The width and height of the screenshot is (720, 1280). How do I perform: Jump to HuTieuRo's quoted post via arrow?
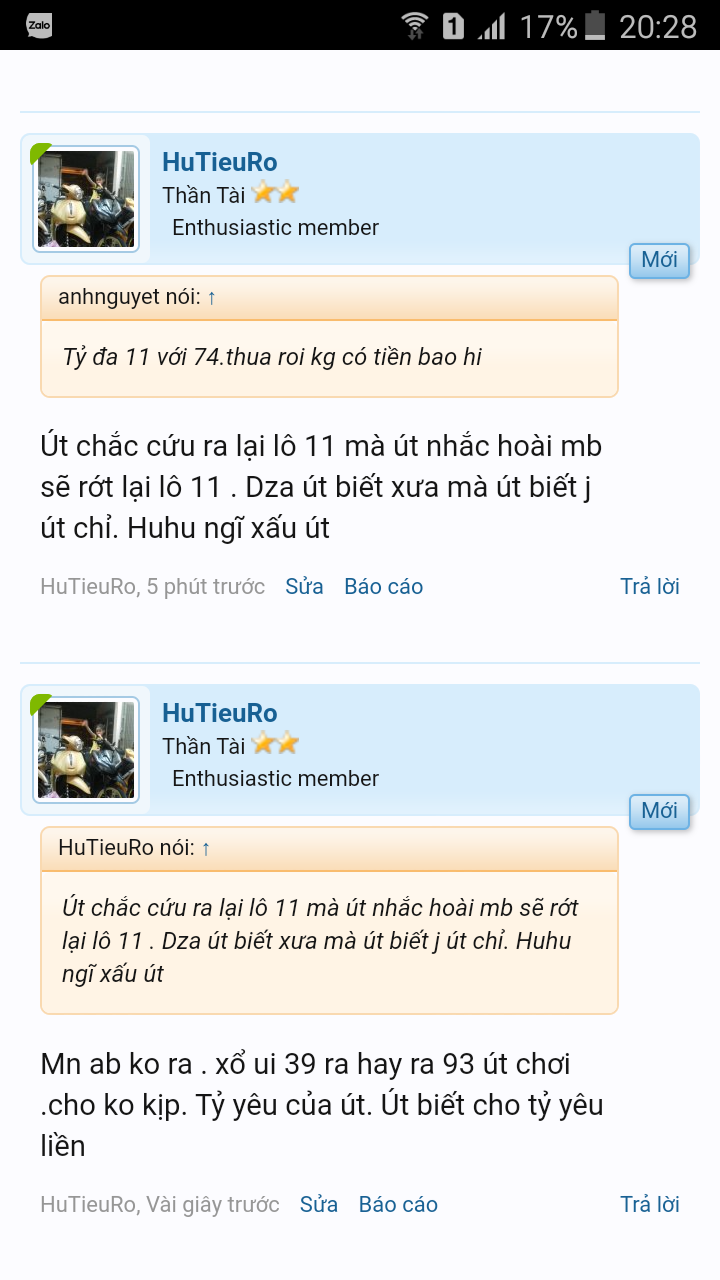[x=206, y=849]
